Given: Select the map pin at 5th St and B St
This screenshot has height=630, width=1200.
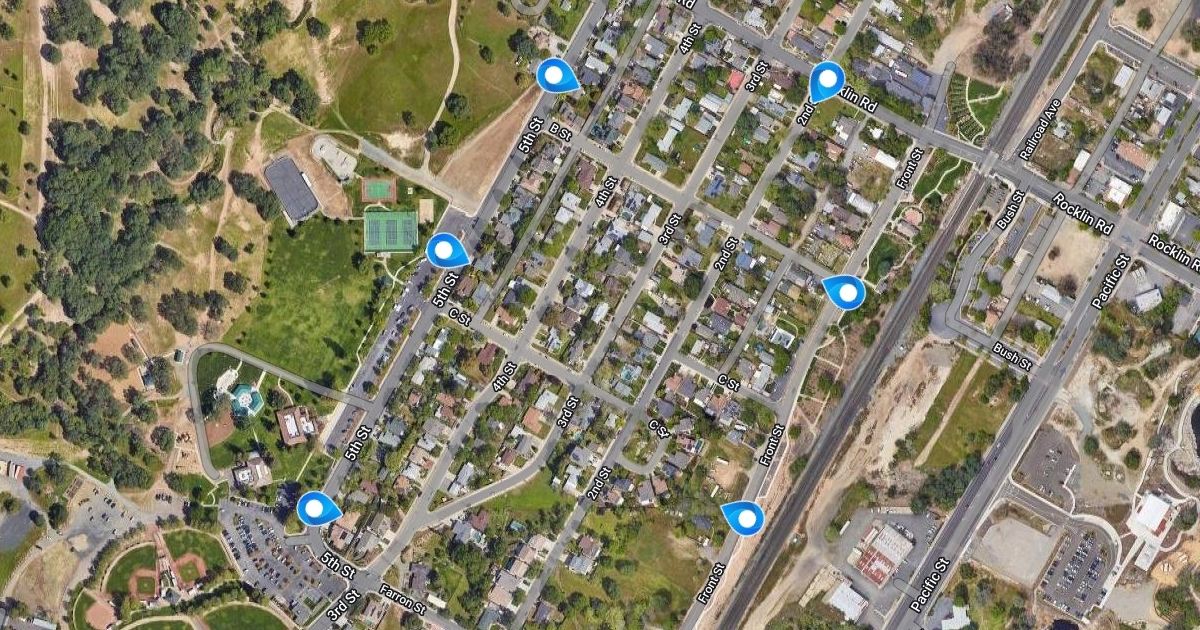Looking at the screenshot, I should (556, 75).
